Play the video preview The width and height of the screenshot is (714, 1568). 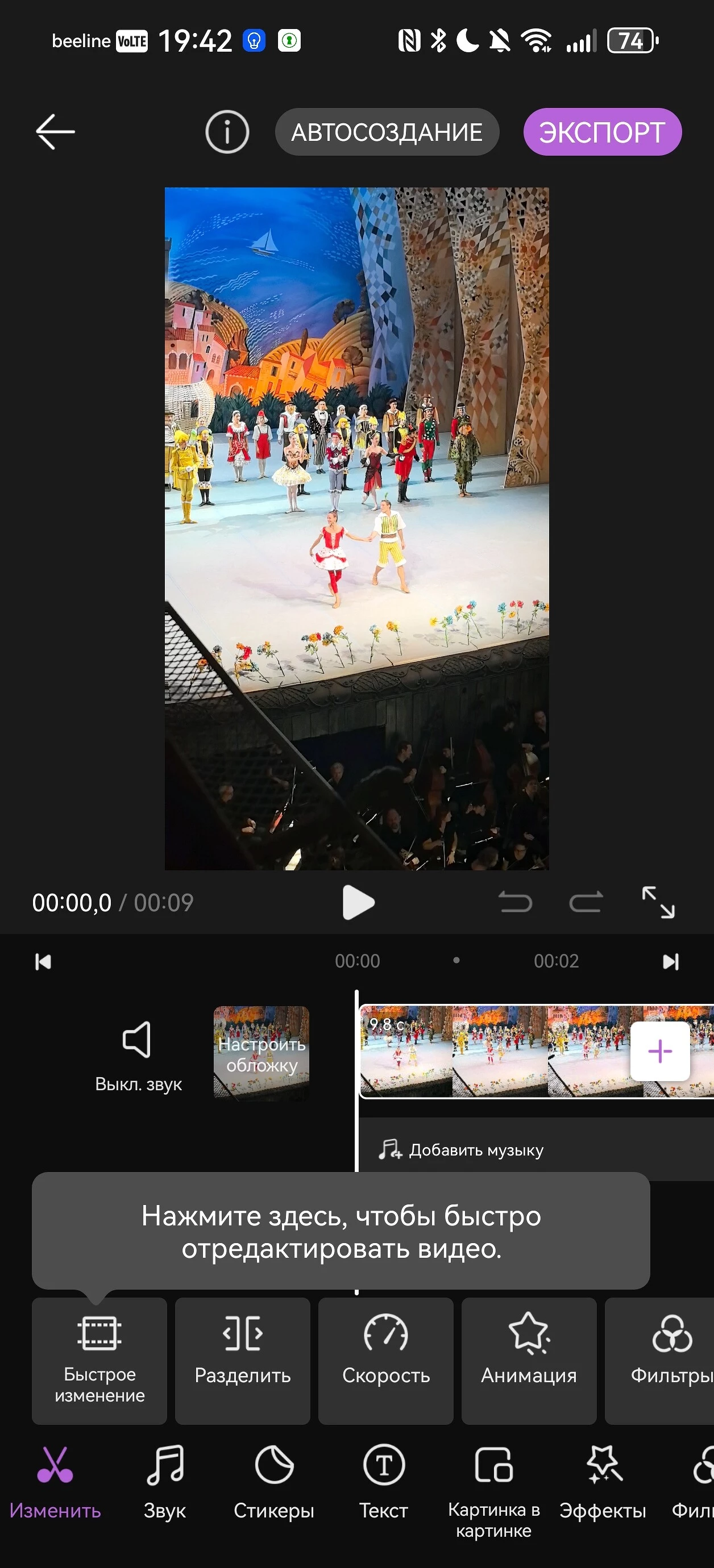tap(358, 902)
